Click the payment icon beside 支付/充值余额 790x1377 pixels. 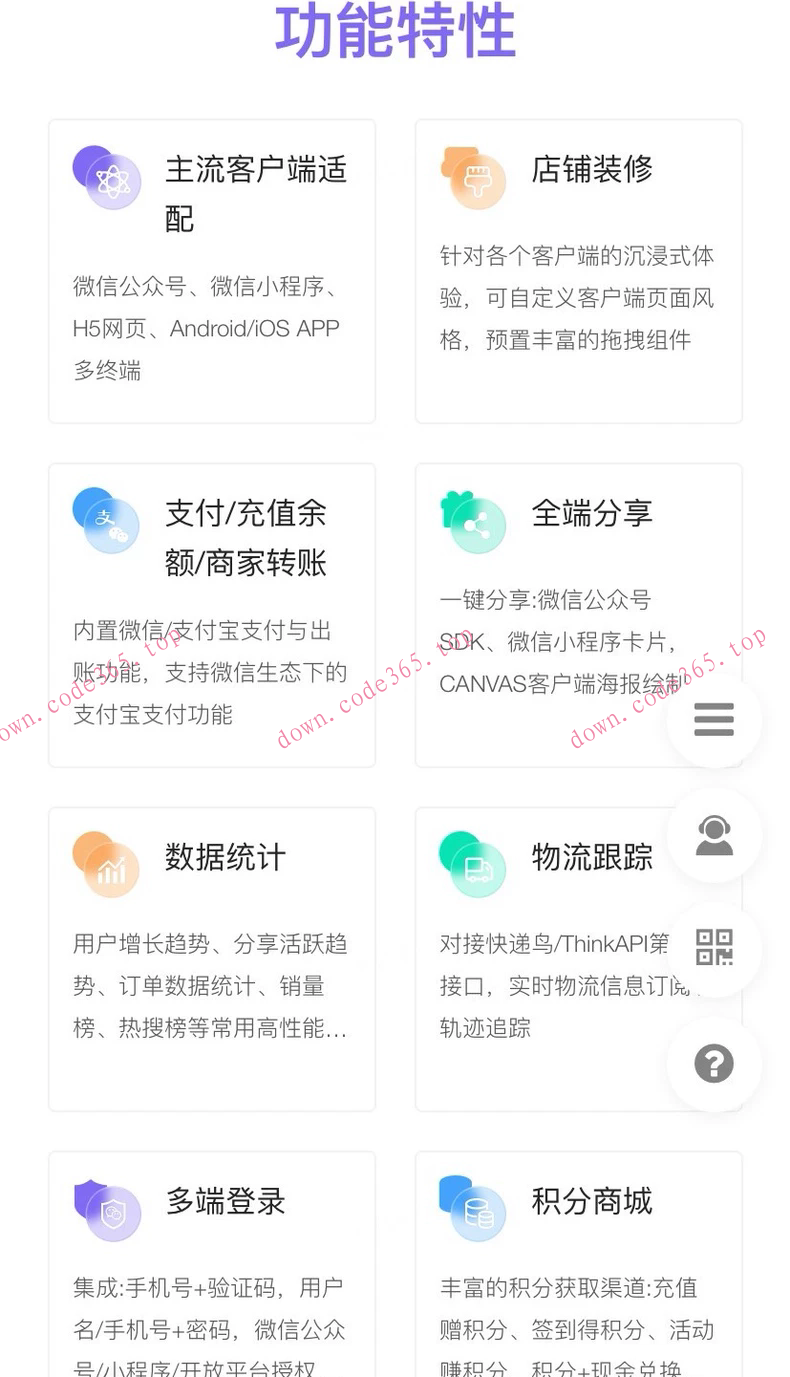pyautogui.click(x=107, y=523)
